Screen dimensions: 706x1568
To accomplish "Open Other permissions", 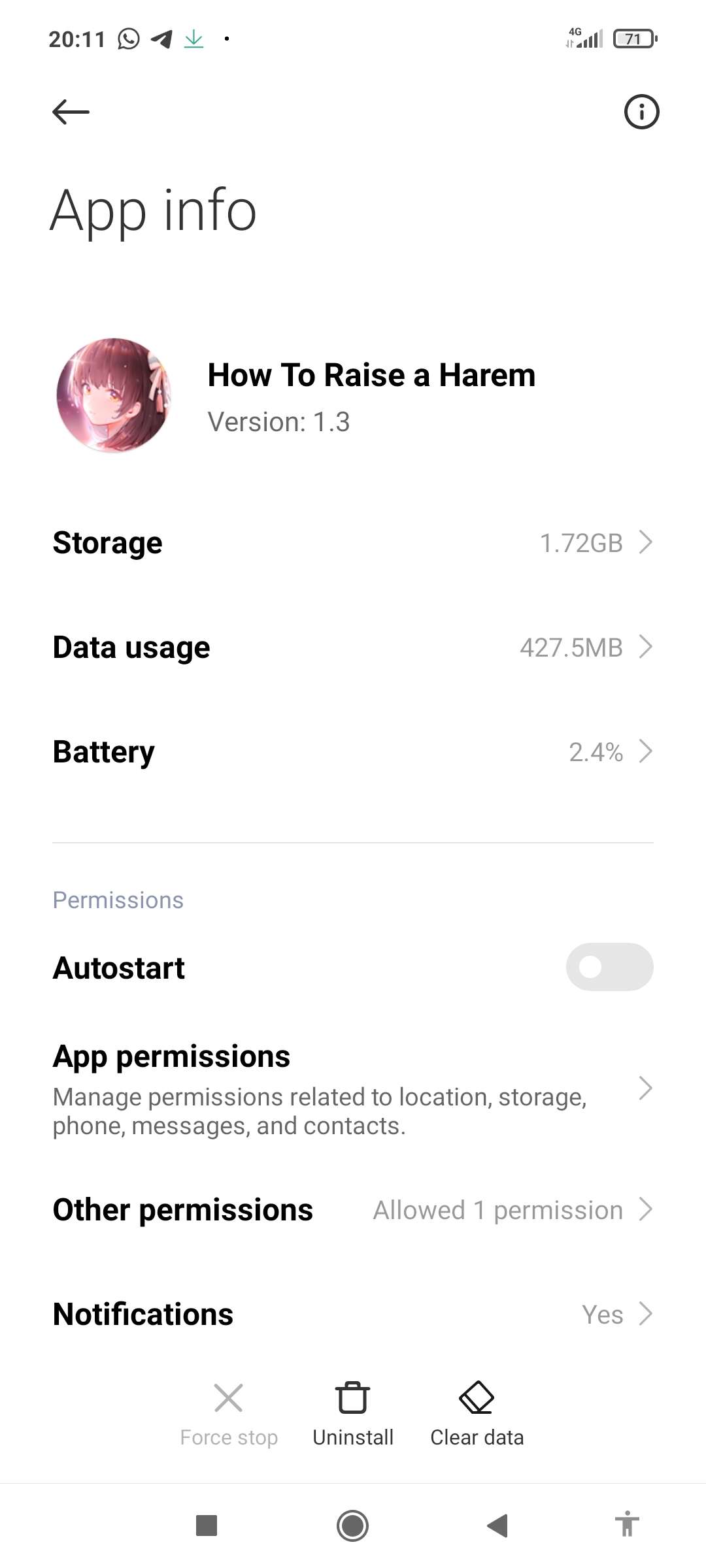I will 353,1210.
